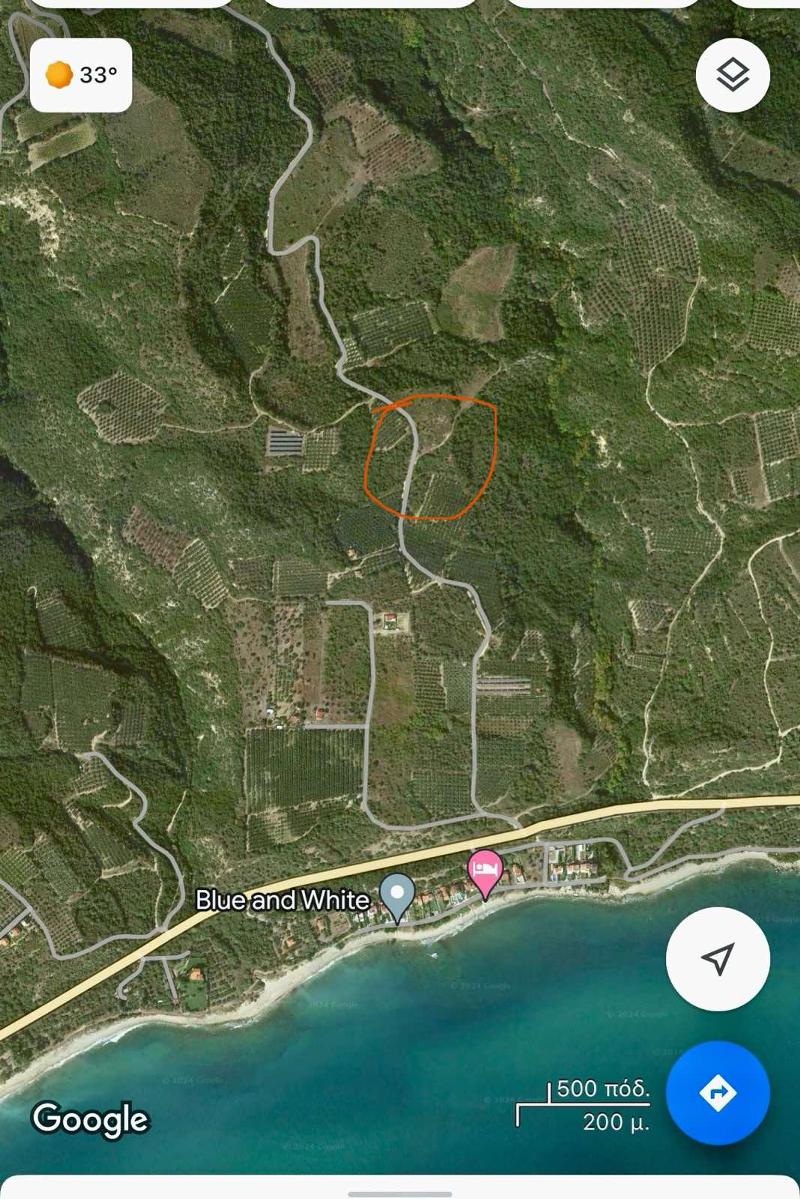Open the map layers selector
The width and height of the screenshot is (800, 1199).
click(x=732, y=75)
